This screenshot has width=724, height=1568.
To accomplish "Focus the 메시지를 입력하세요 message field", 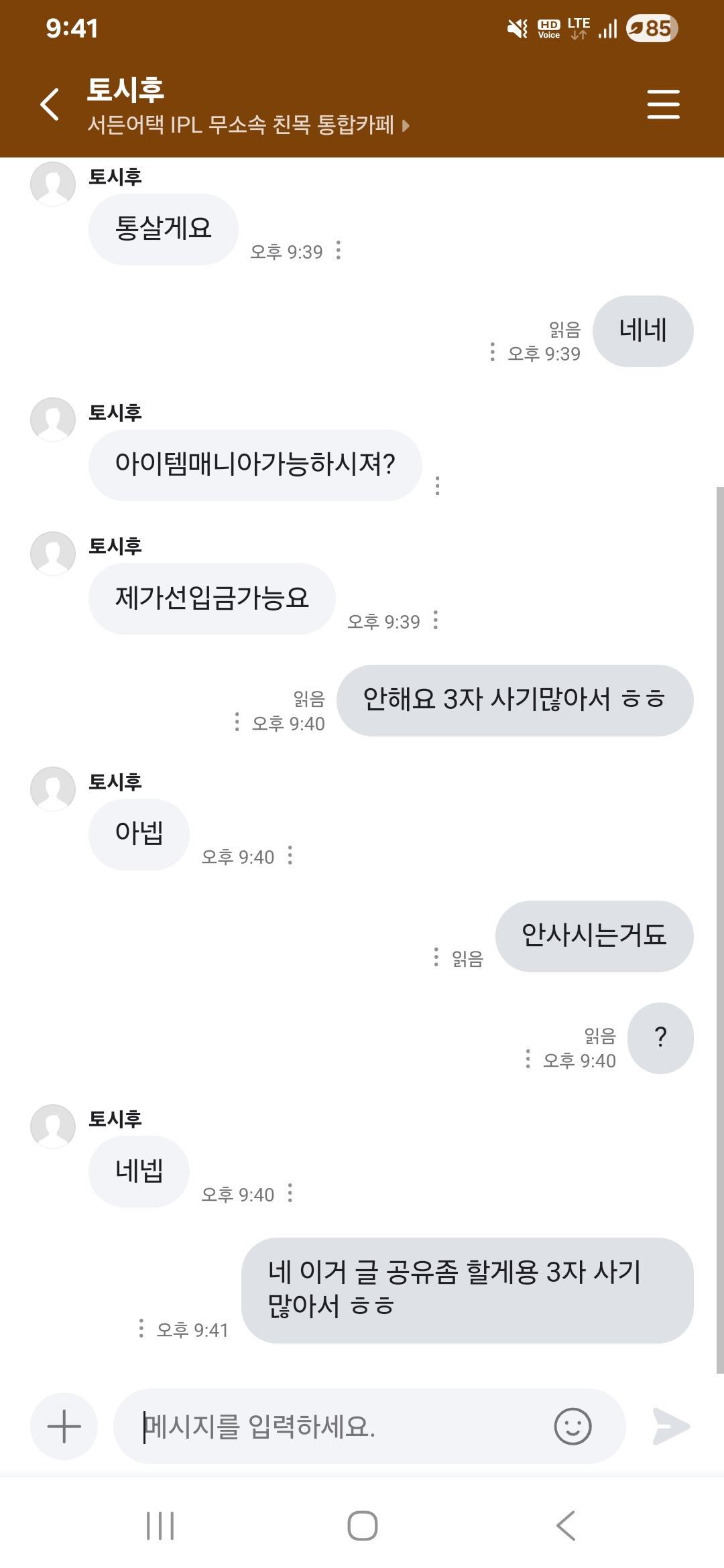I will click(335, 1426).
